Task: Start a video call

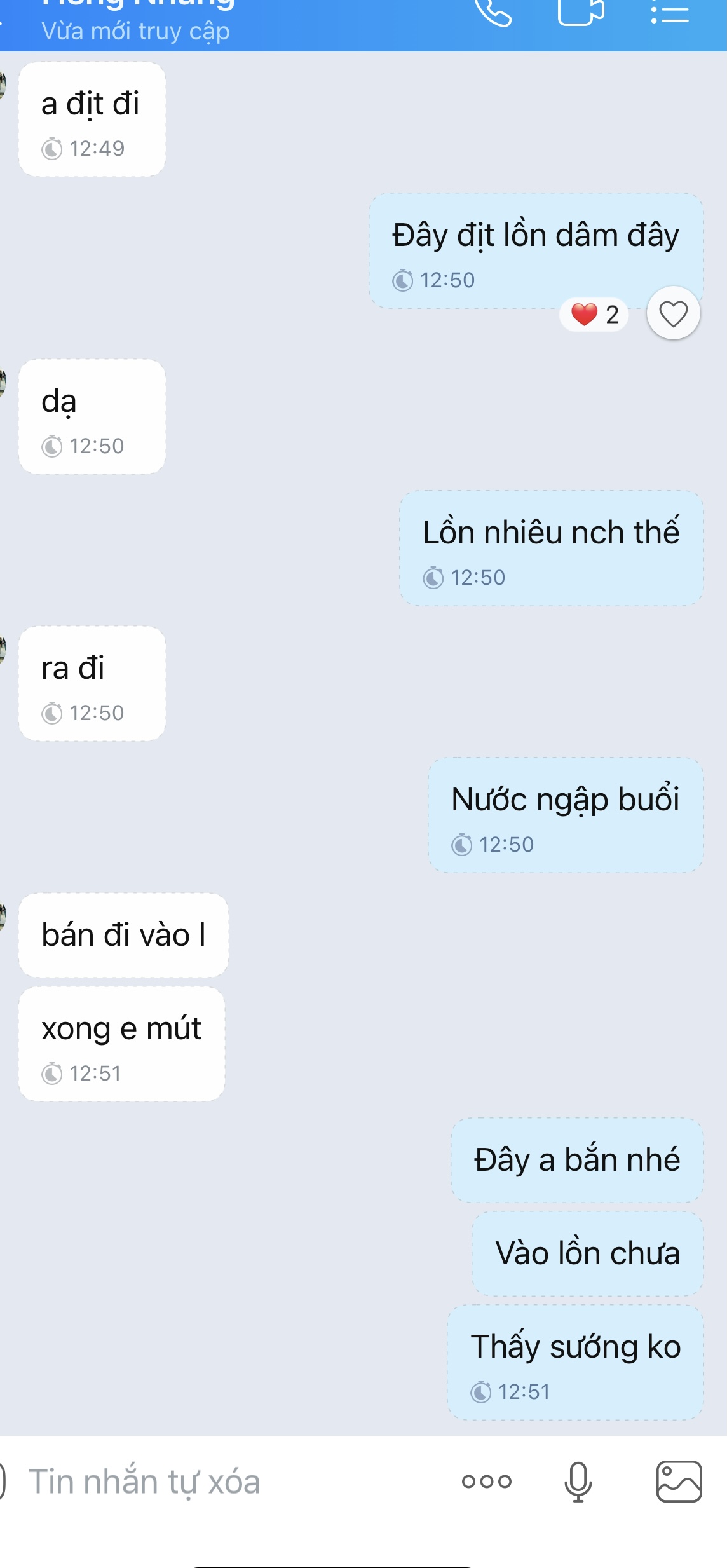Action: [x=580, y=11]
